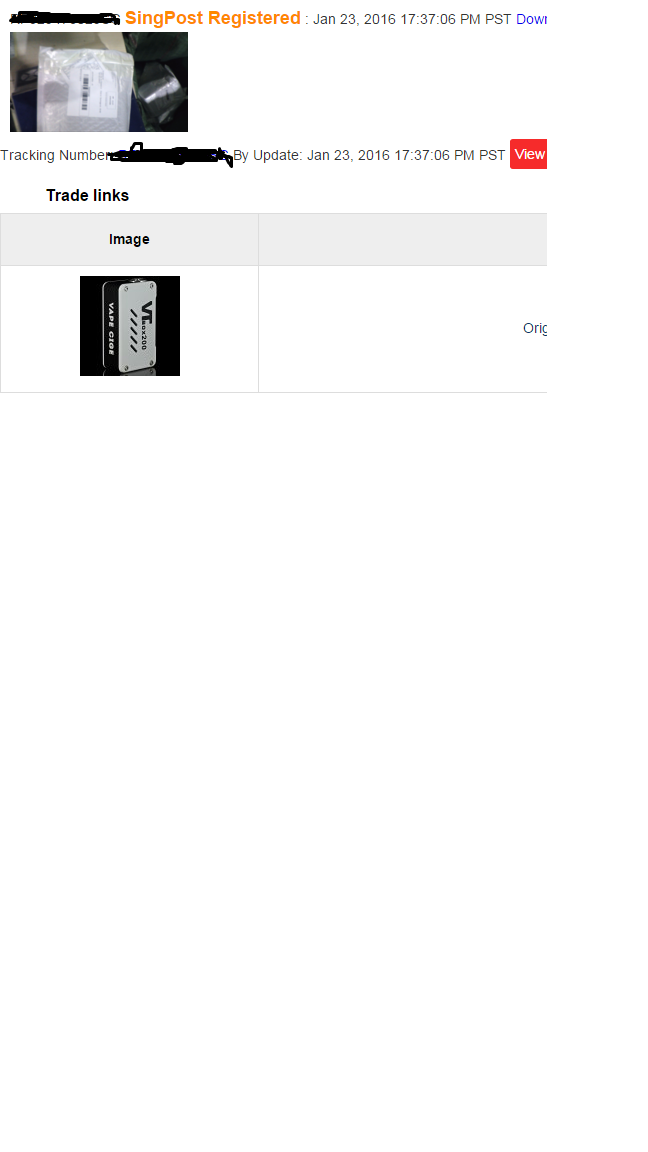Open the Download link
Image resolution: width=648 pixels, height=1152 pixels.
tap(531, 19)
